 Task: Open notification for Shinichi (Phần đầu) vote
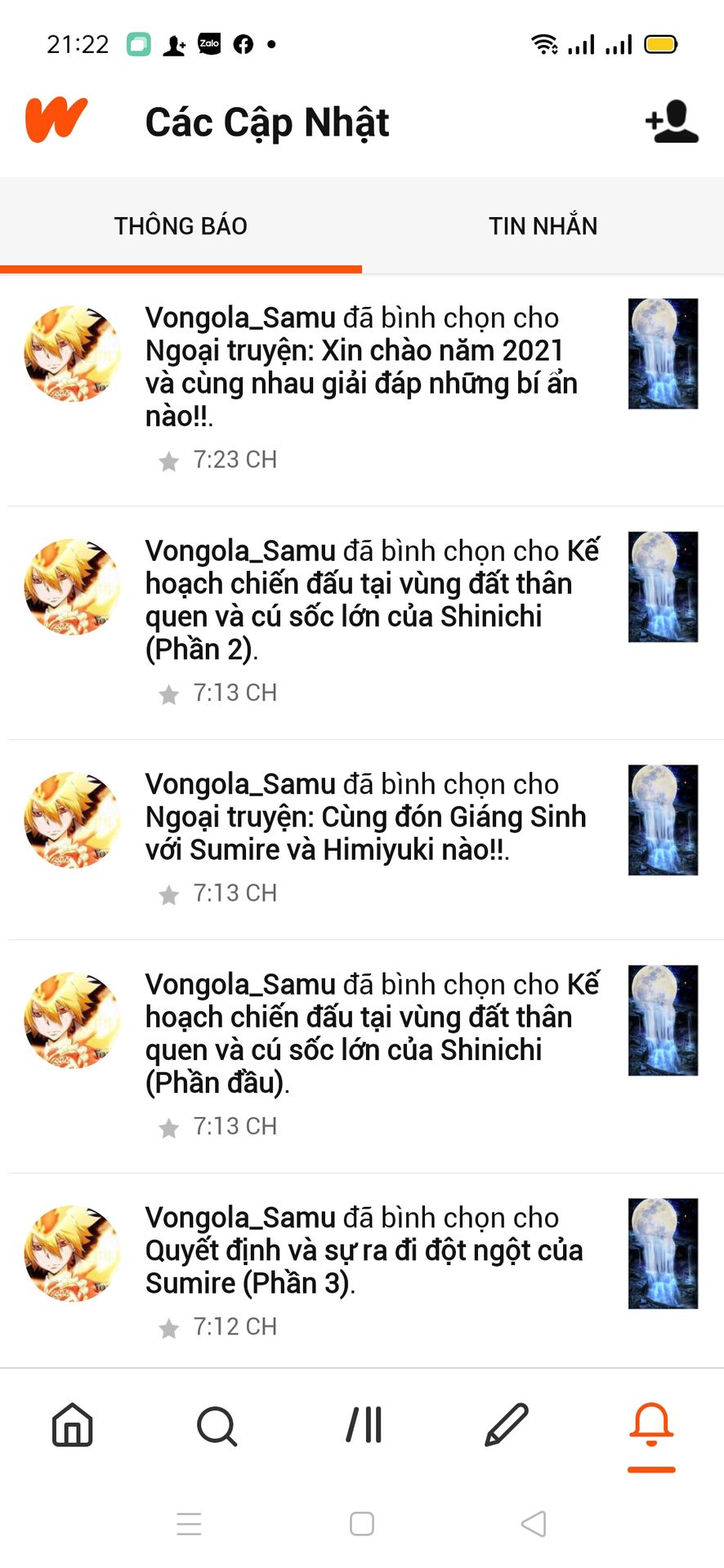pyautogui.click(x=362, y=1057)
